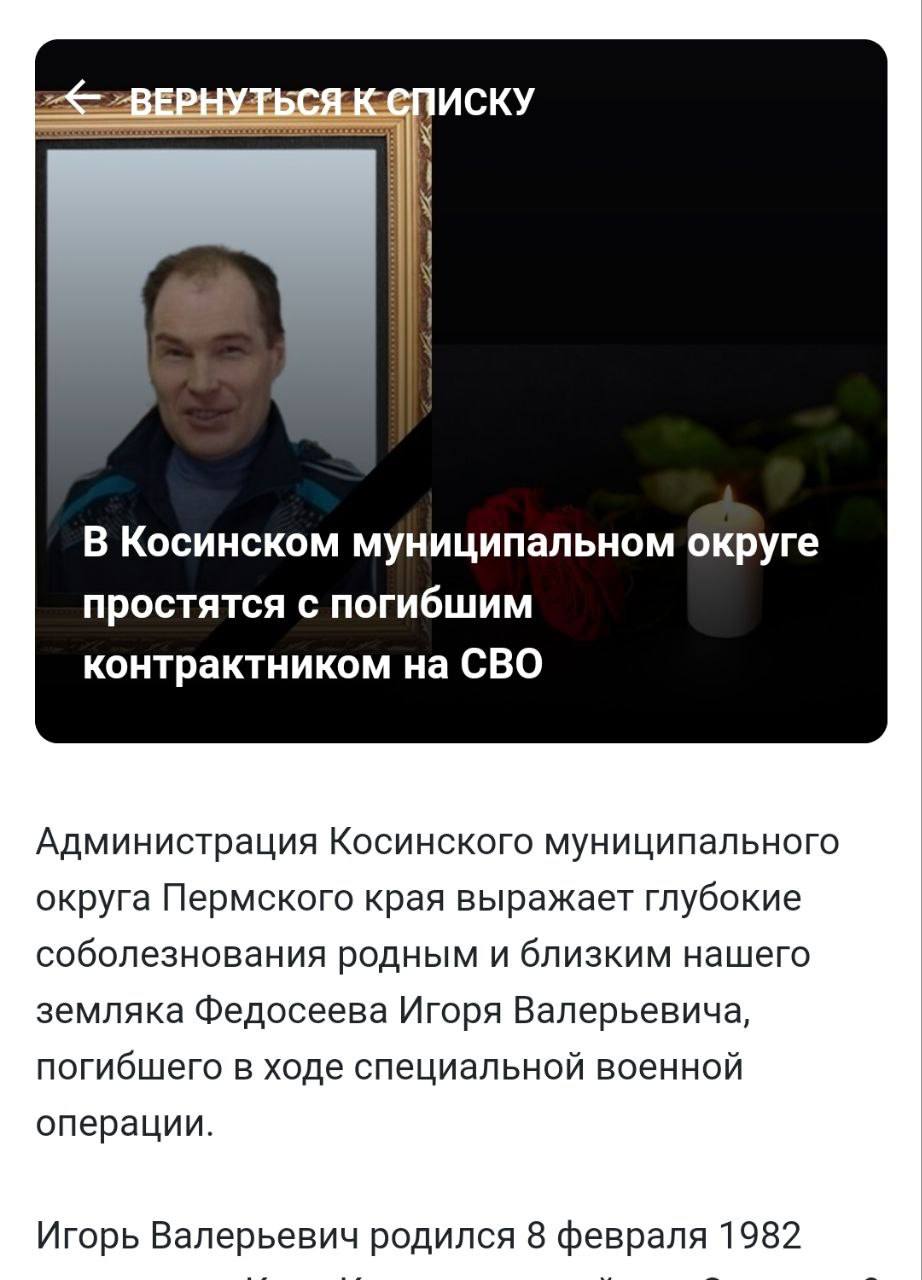
Task: Return to the list via ВЕРНУТЬСЯ К СПИСКУ
Action: 302,100
